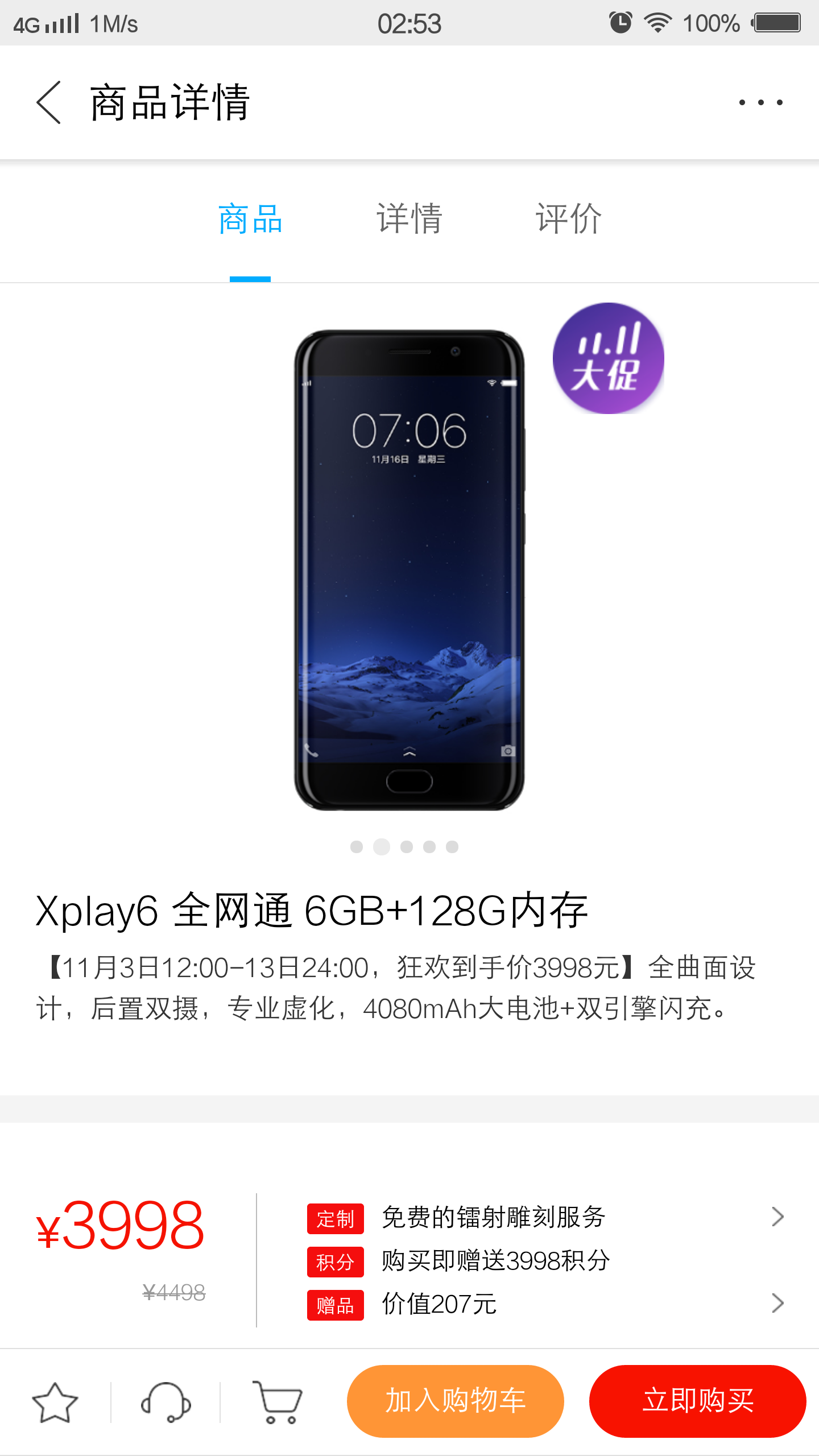Image resolution: width=819 pixels, height=1456 pixels.
Task: Select the 商品 tab
Action: pos(250,219)
